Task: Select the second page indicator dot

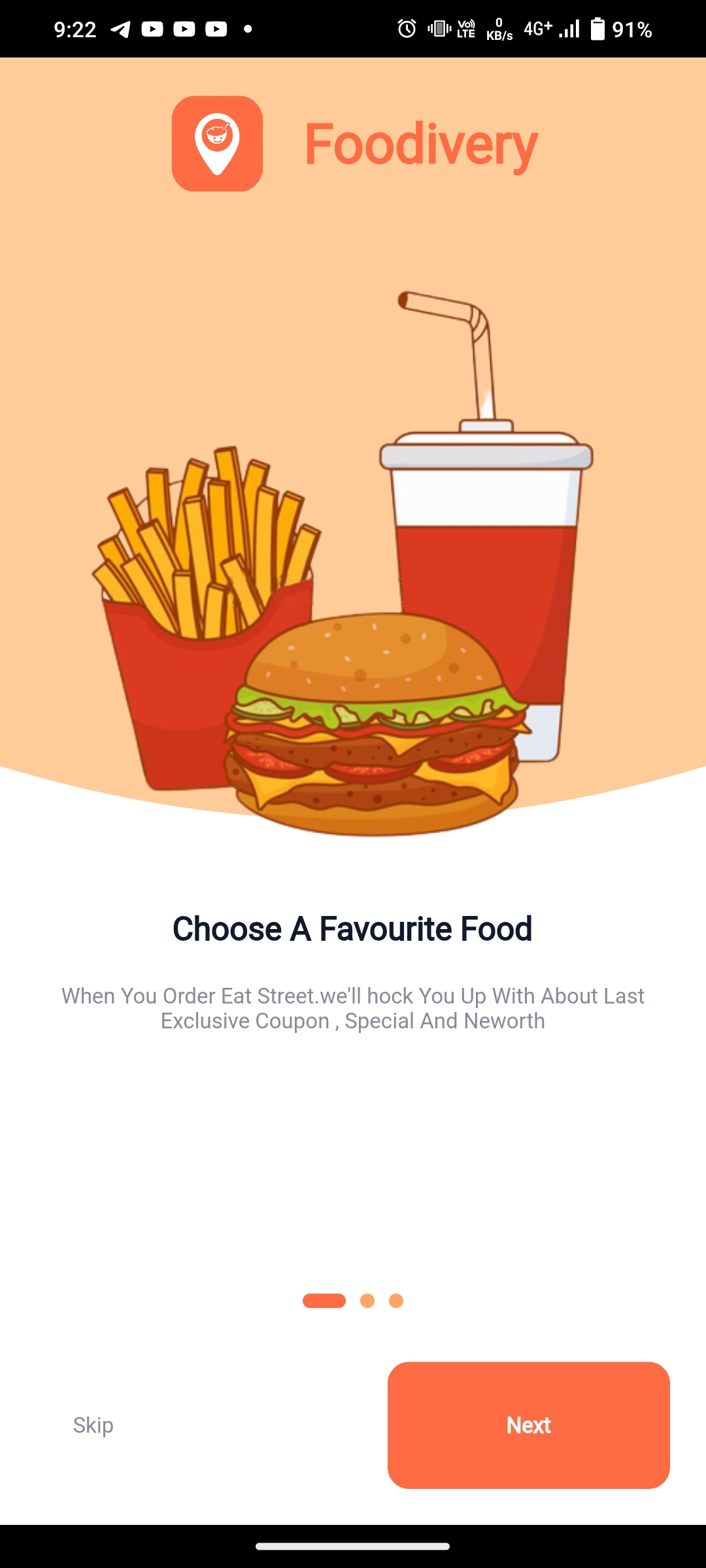Action: [367, 1301]
